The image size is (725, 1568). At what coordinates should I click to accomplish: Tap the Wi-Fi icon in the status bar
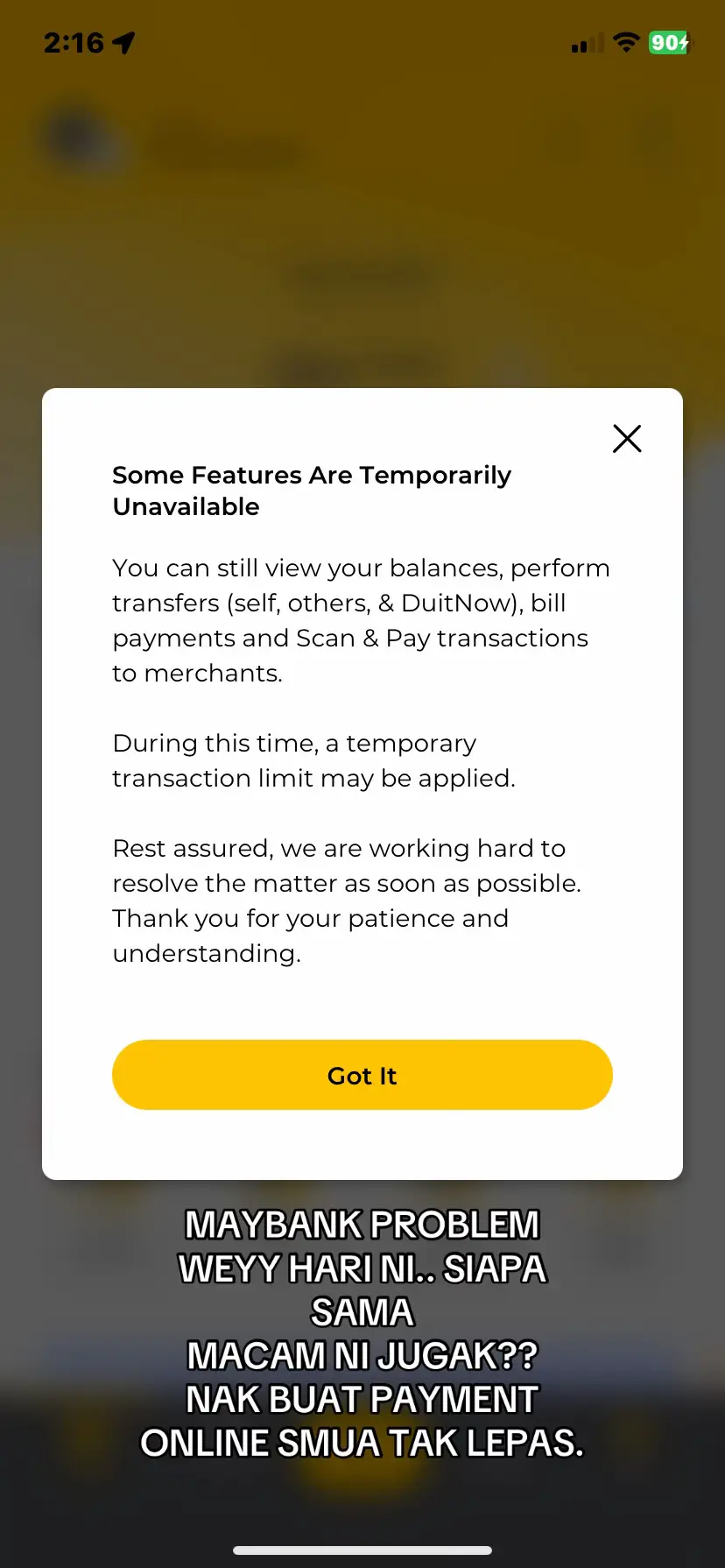(627, 42)
